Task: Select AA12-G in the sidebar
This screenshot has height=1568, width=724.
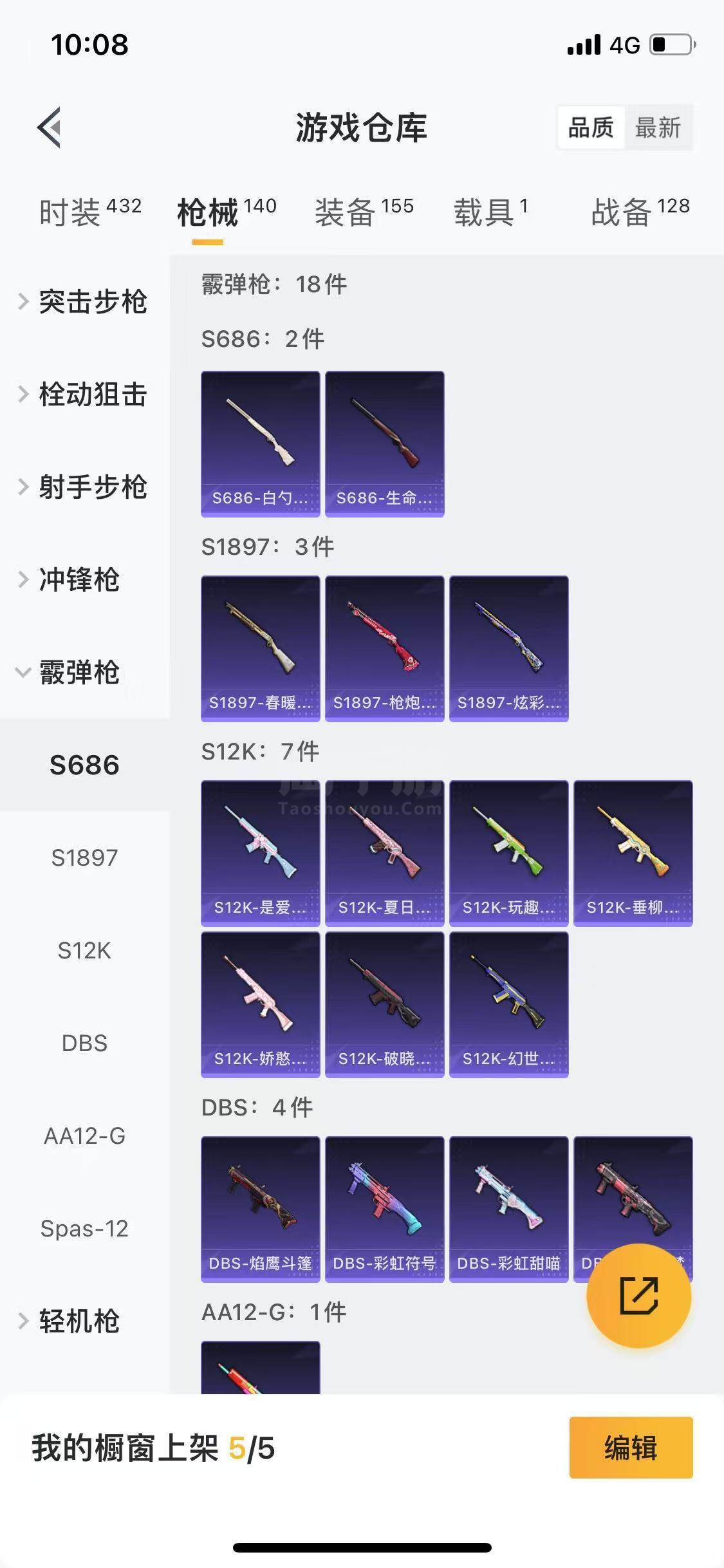Action: pos(84,1136)
